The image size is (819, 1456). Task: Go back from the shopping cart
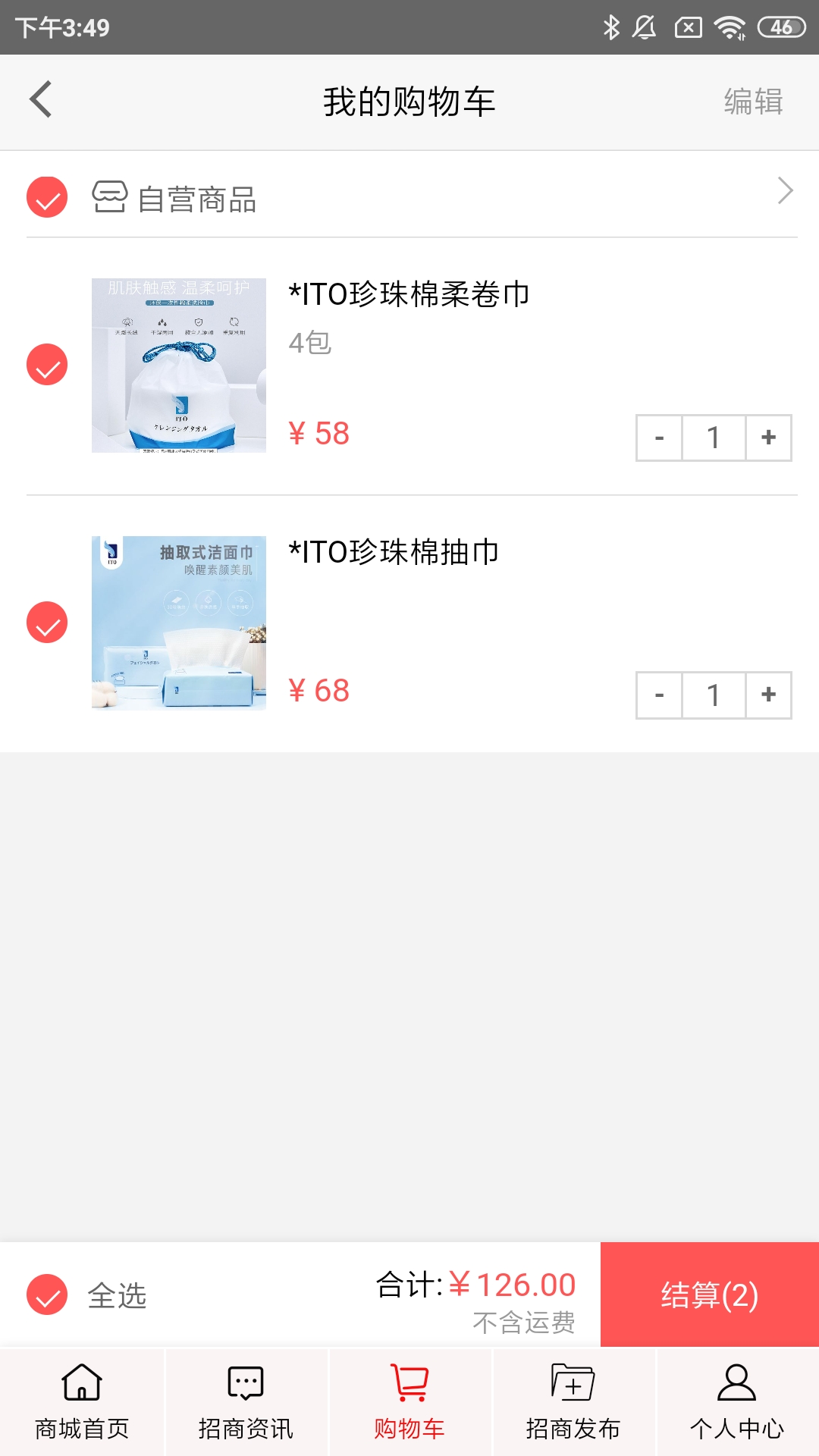(x=41, y=100)
